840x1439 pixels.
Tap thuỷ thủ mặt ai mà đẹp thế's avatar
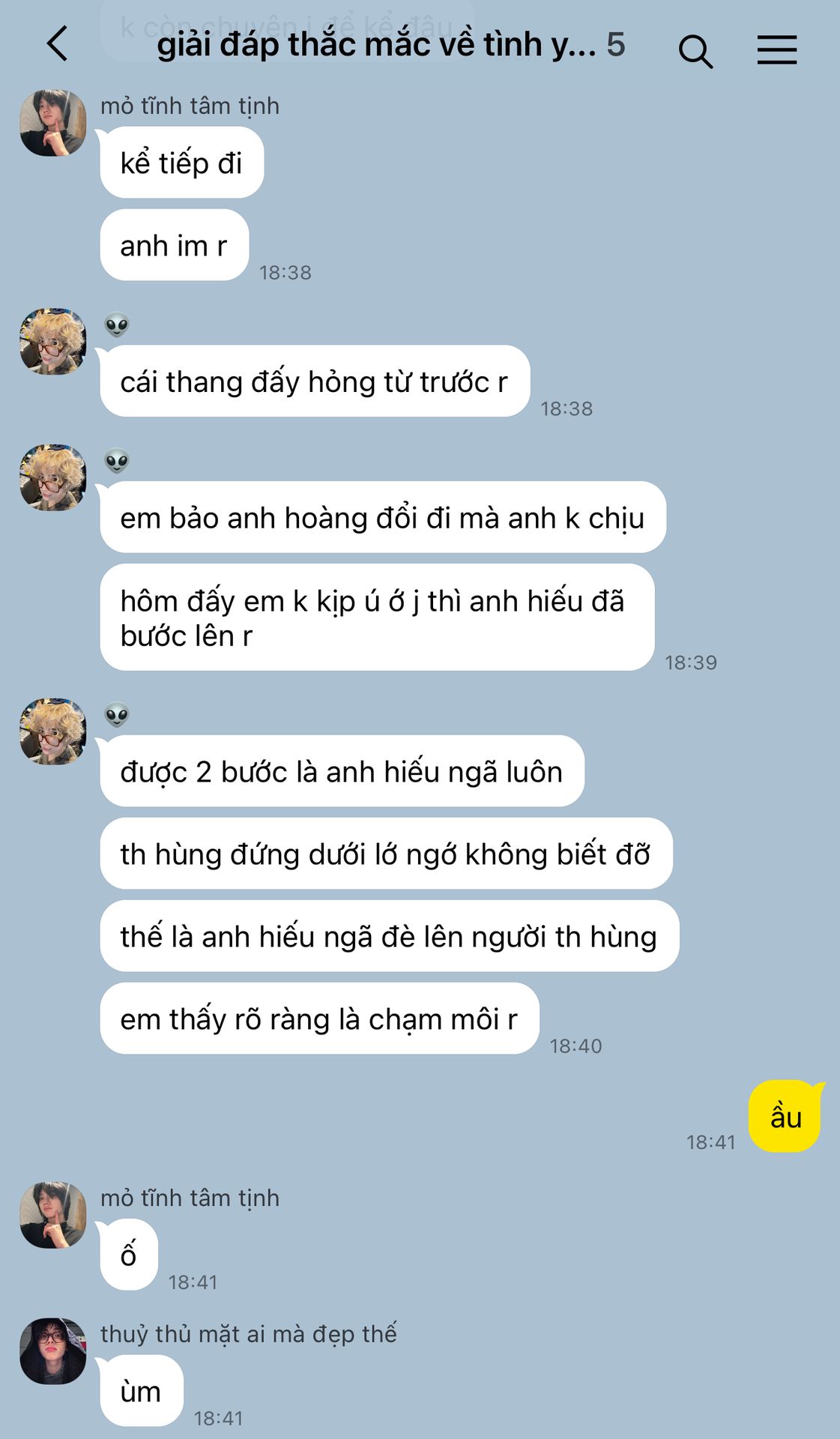(x=52, y=1351)
